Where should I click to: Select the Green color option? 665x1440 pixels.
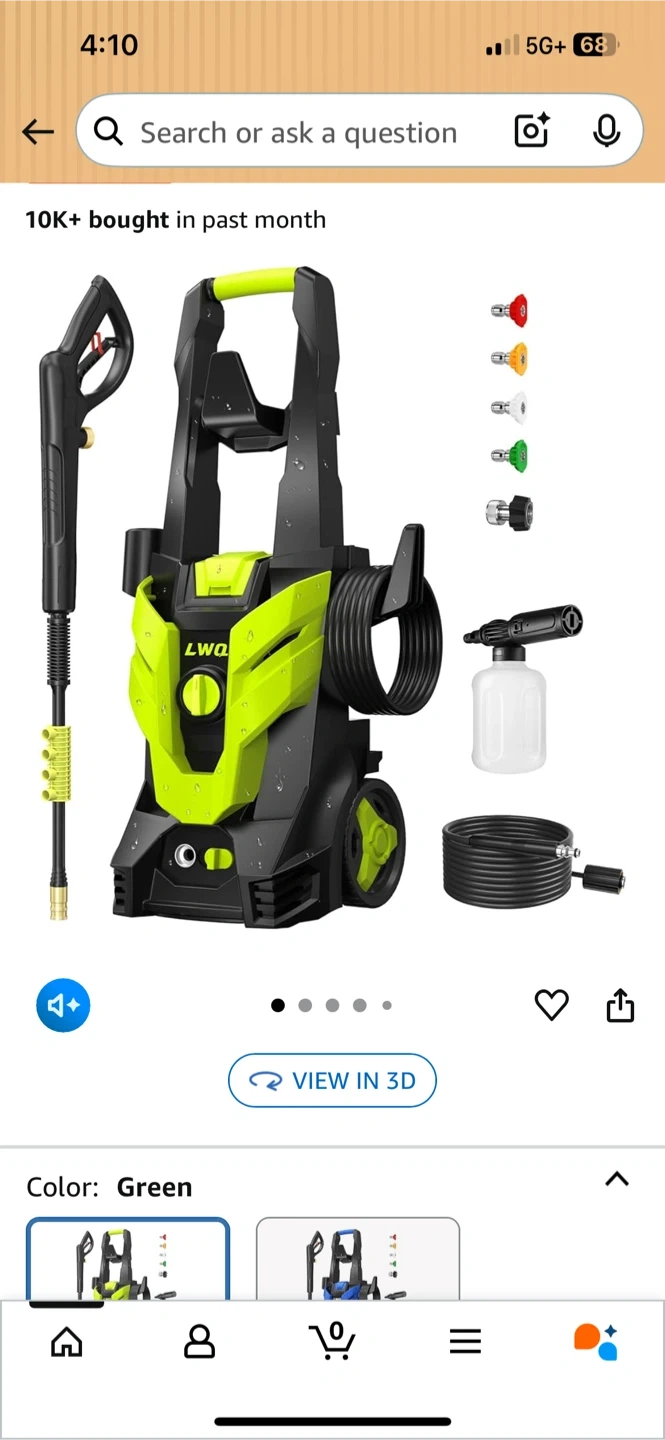128,1259
